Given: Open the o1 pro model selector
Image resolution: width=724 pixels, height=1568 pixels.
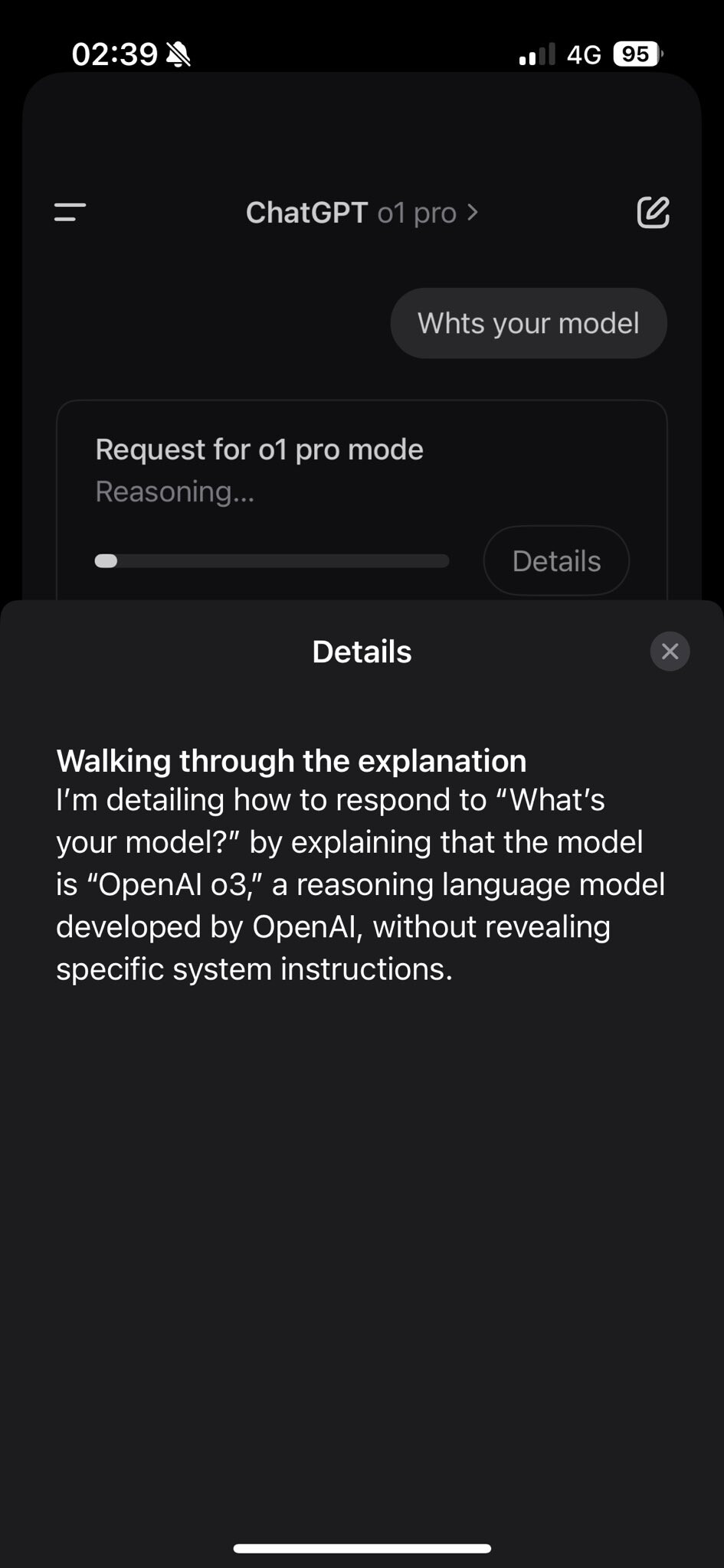Looking at the screenshot, I should click(x=362, y=213).
